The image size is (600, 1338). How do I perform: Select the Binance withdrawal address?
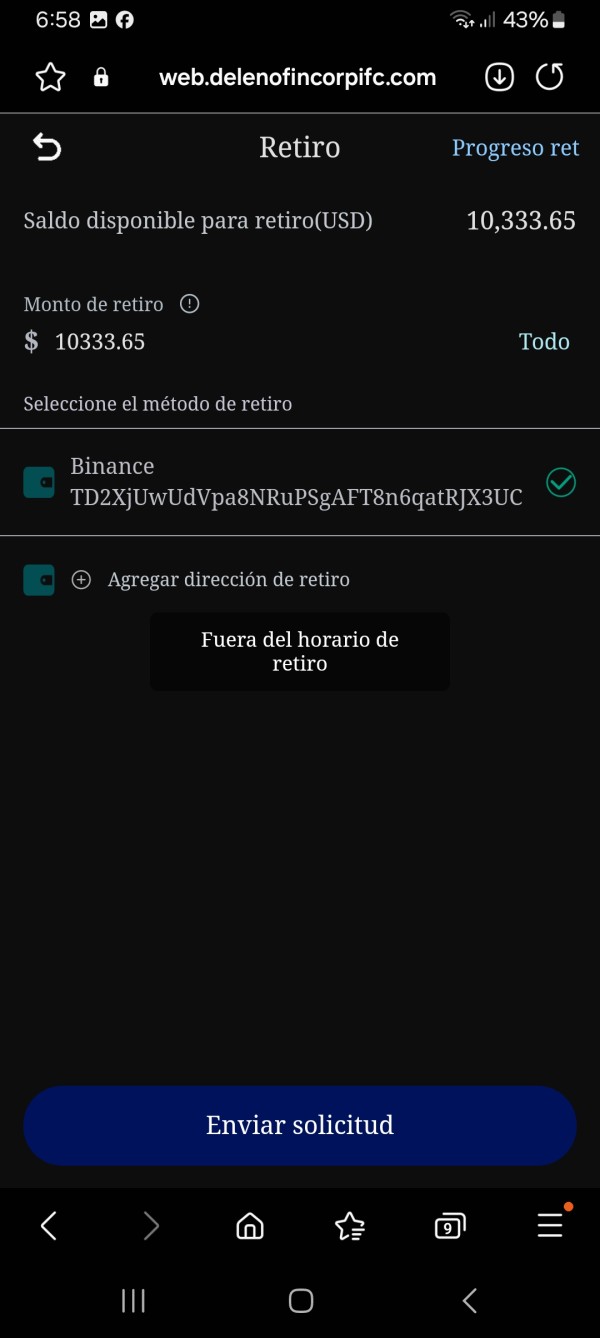pyautogui.click(x=300, y=482)
